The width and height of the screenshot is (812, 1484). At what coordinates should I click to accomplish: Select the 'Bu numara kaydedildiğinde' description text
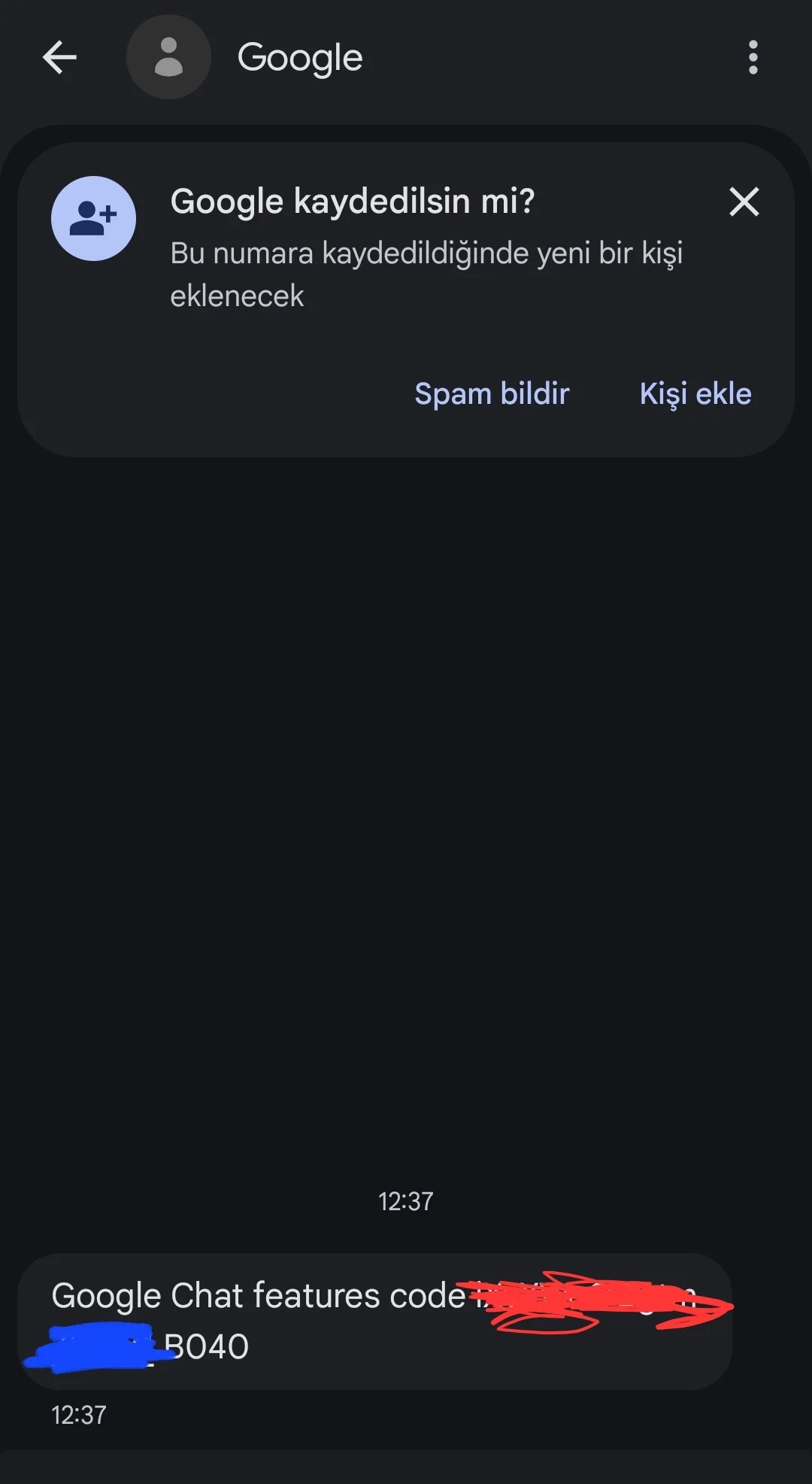click(426, 274)
